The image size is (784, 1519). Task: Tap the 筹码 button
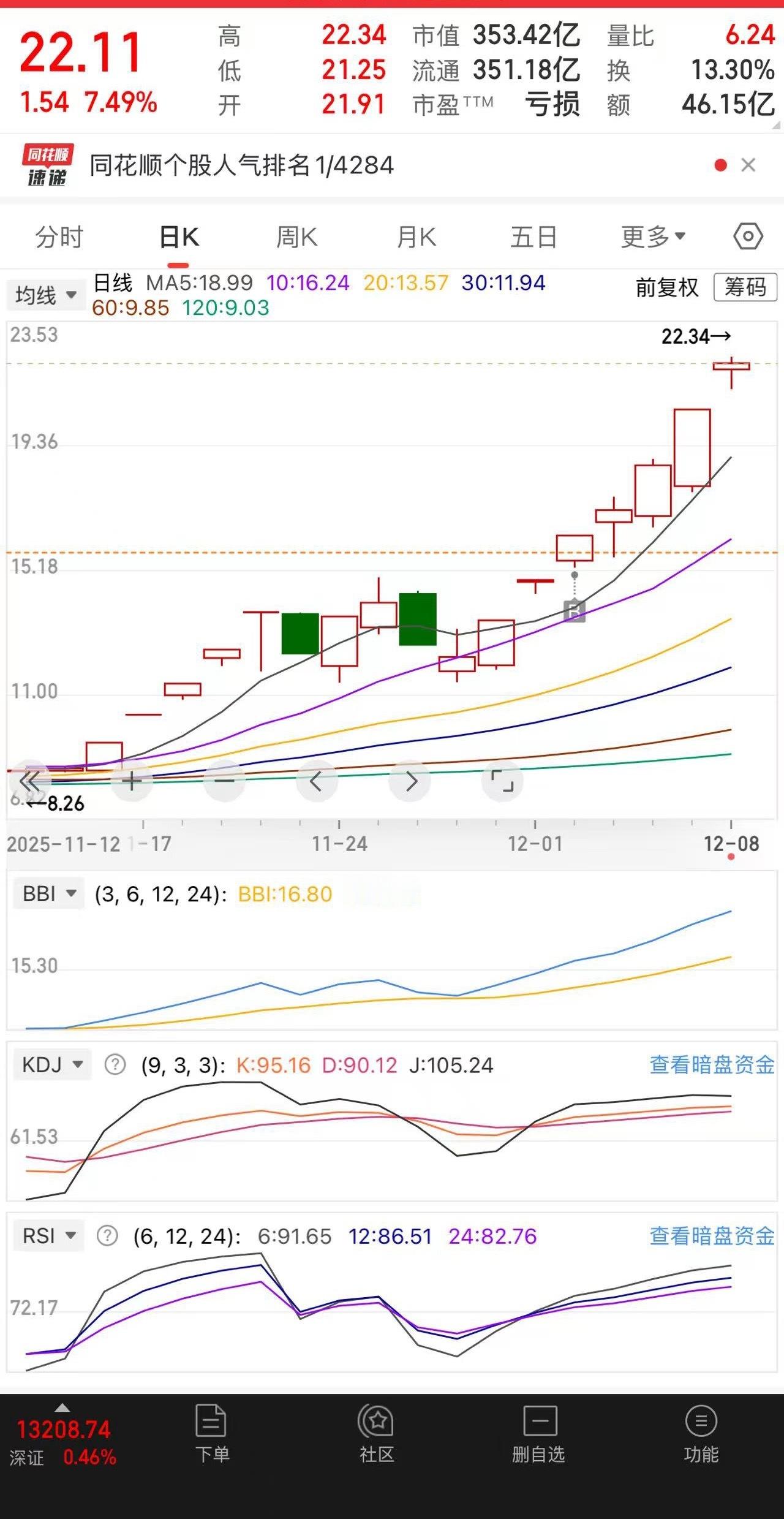pyautogui.click(x=745, y=287)
